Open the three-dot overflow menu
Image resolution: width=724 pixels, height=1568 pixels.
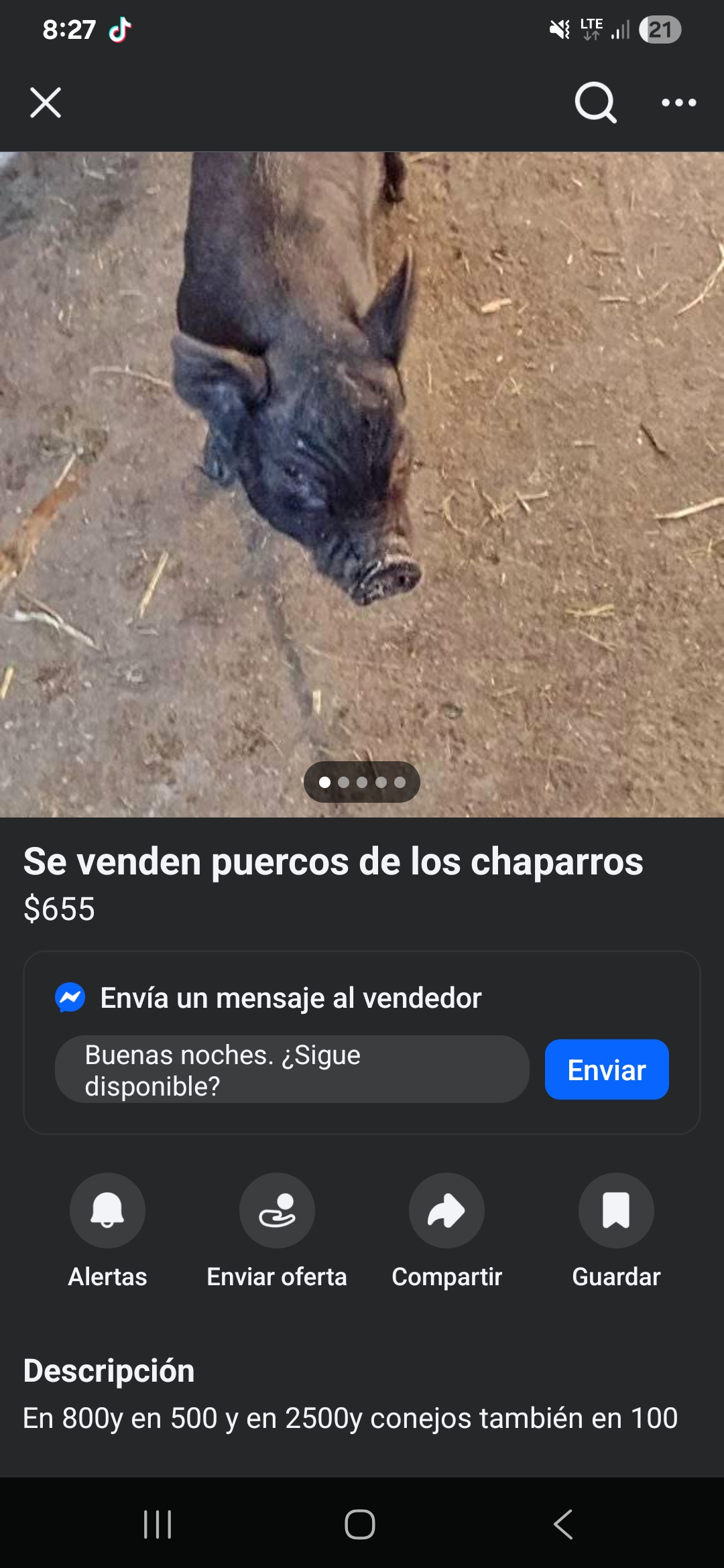[x=678, y=103]
